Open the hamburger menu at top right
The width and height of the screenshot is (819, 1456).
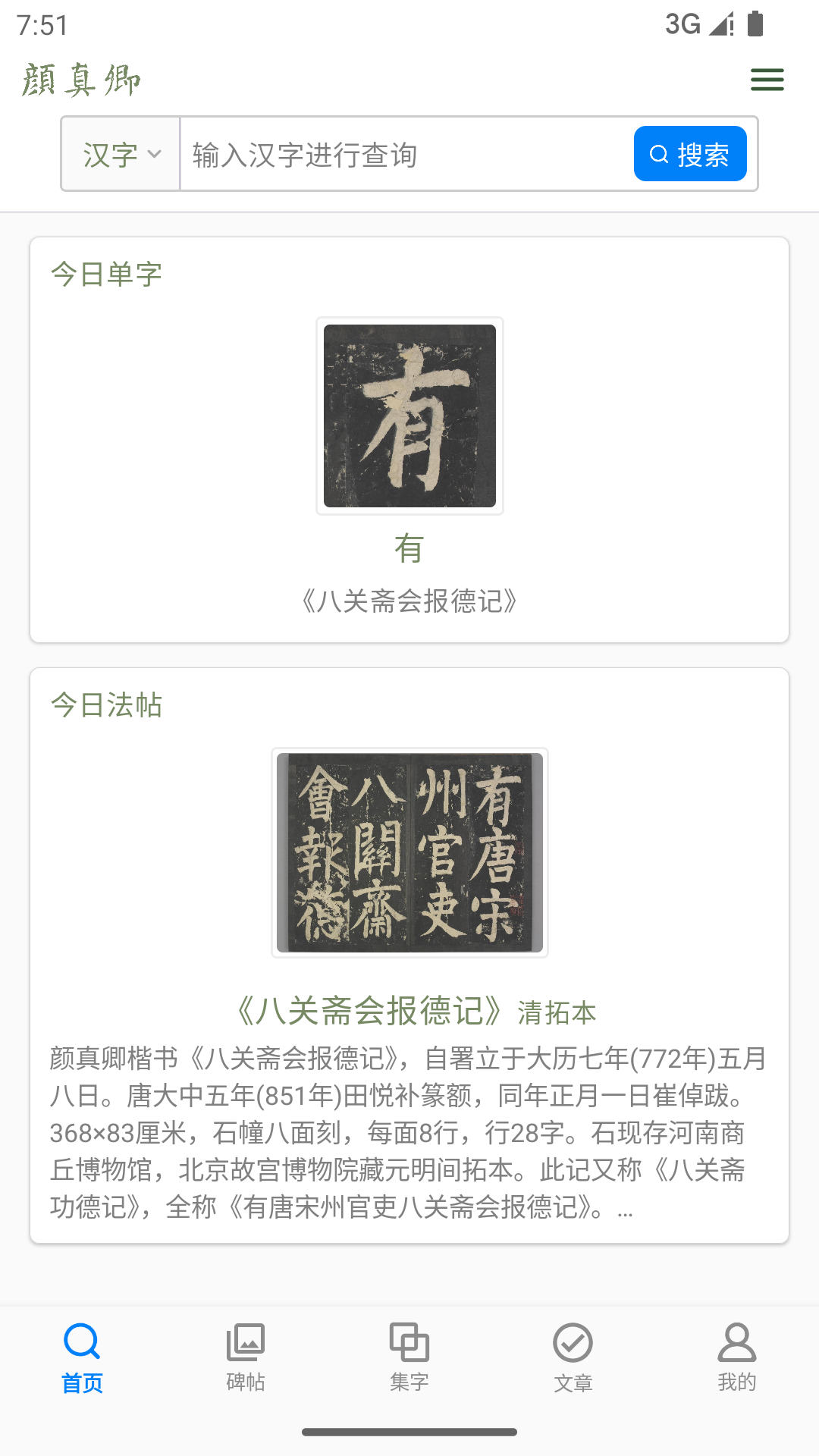tap(767, 79)
